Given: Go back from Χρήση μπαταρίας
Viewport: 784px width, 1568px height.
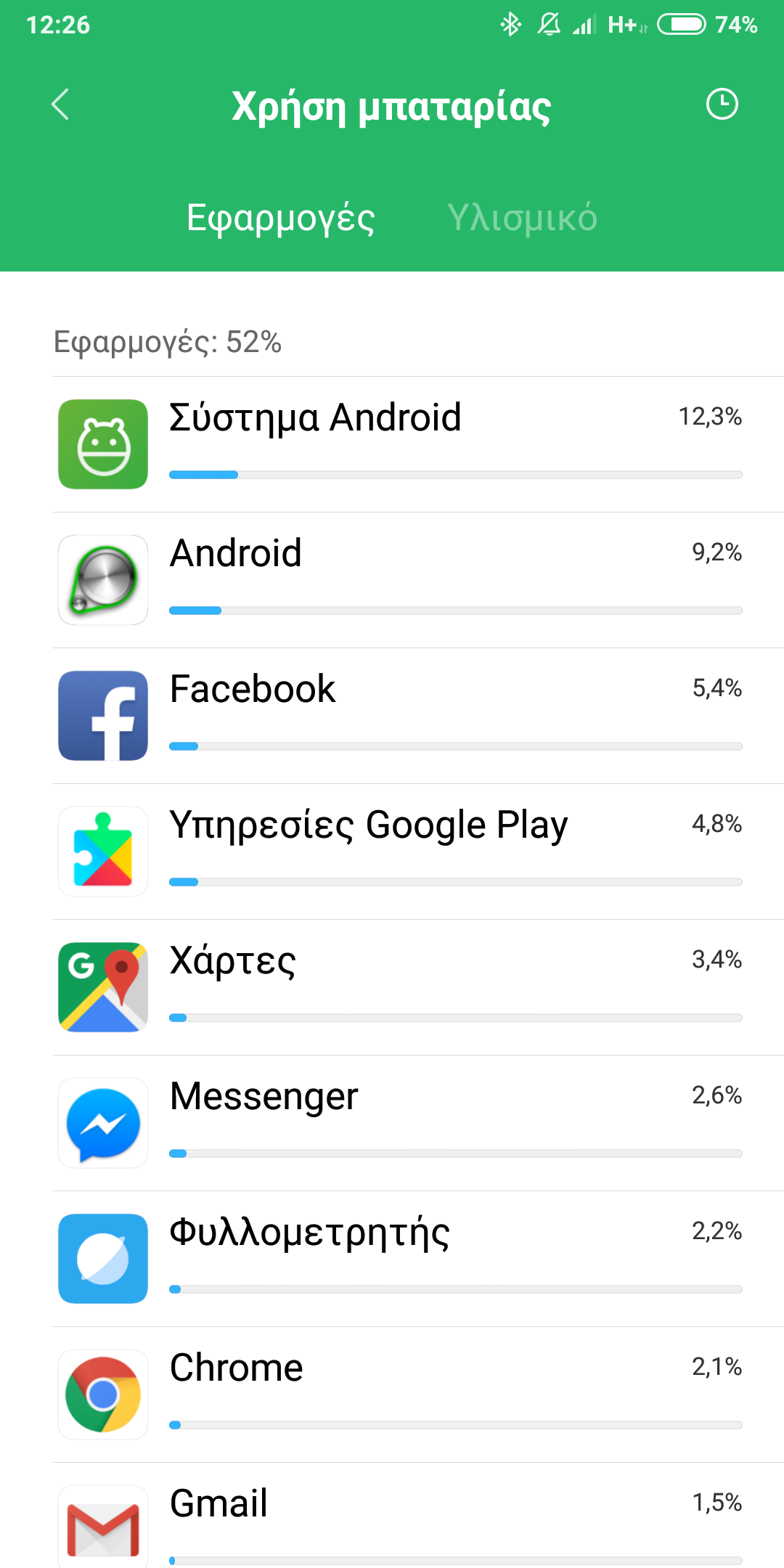Looking at the screenshot, I should tap(61, 105).
